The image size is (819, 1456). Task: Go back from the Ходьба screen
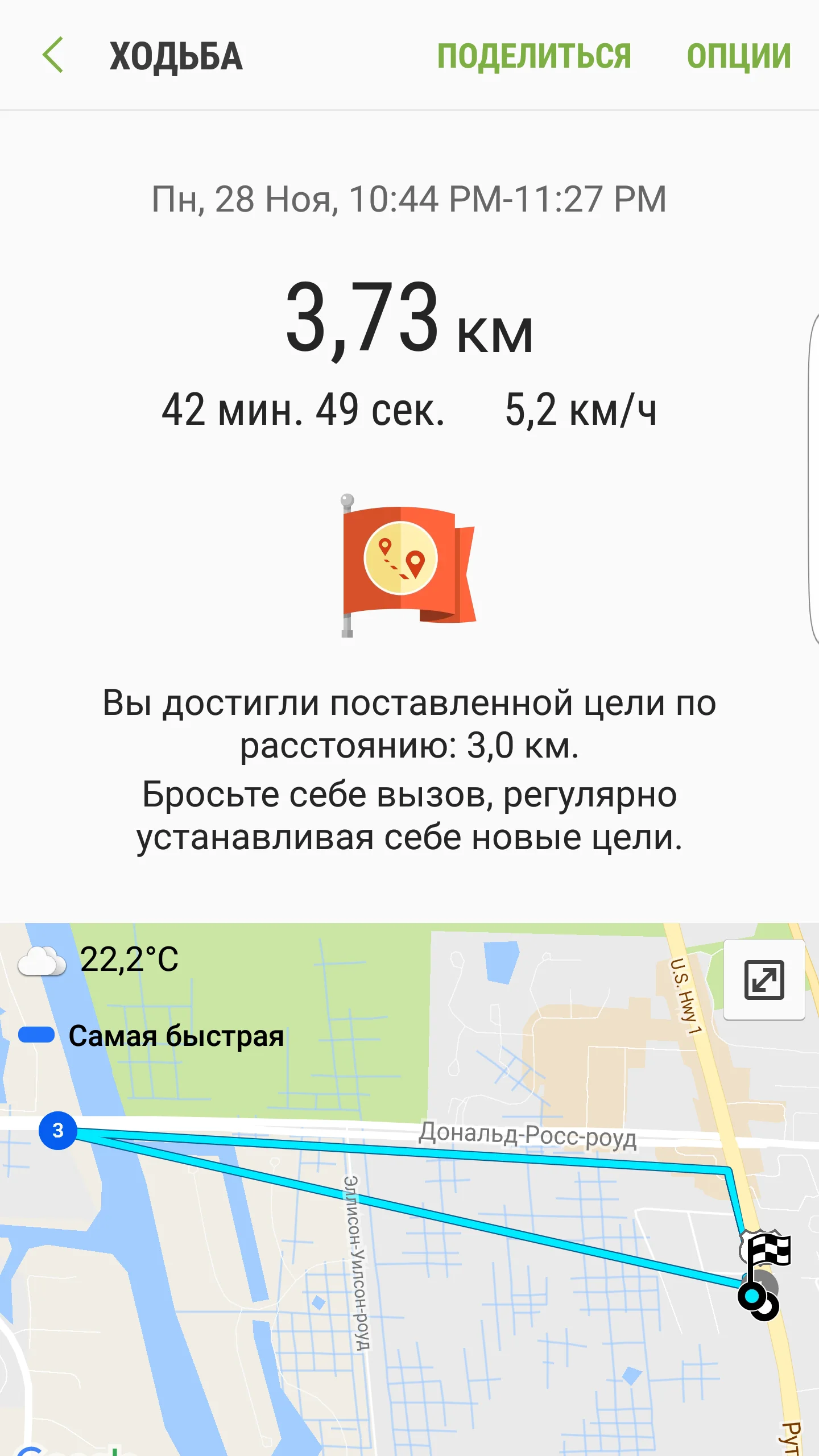tap(53, 56)
